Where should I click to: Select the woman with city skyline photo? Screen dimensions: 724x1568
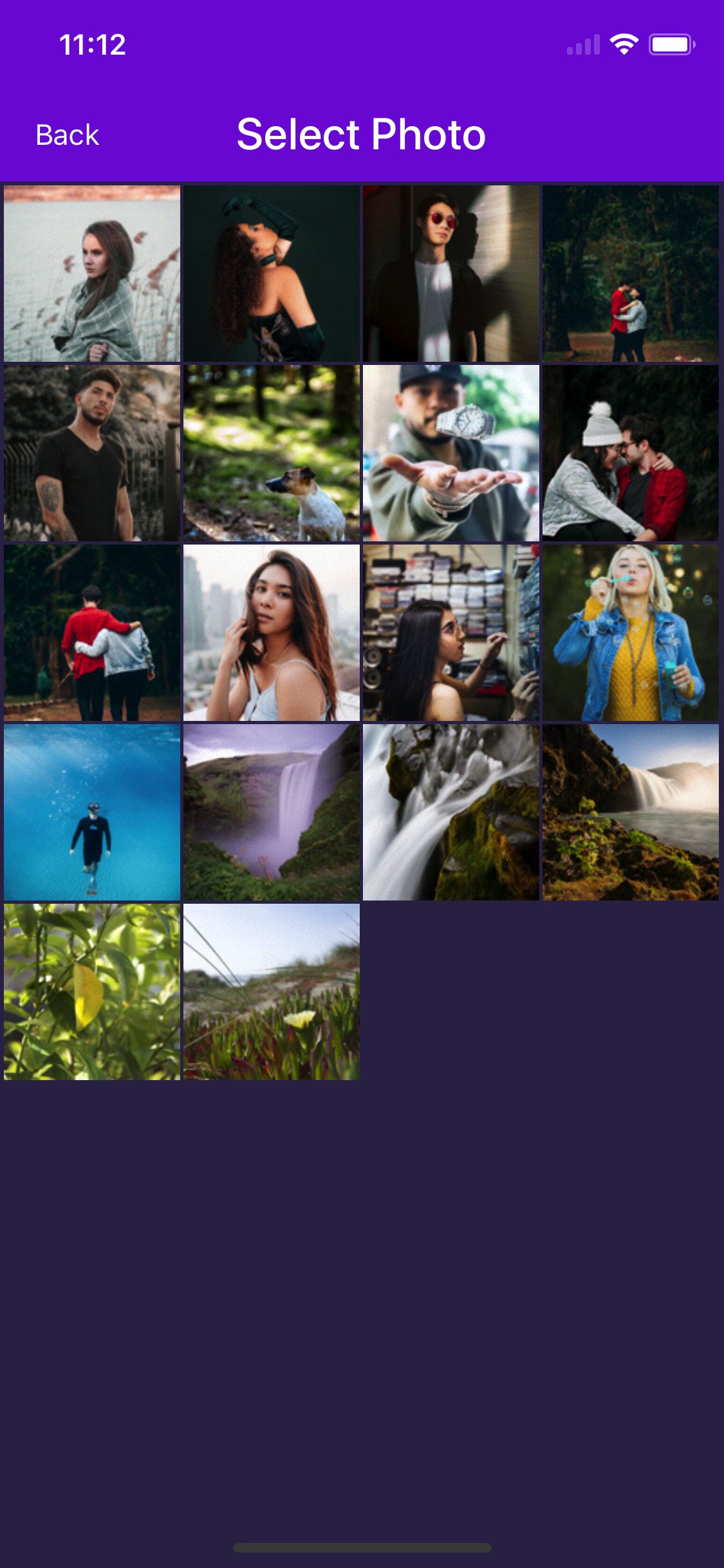click(272, 633)
